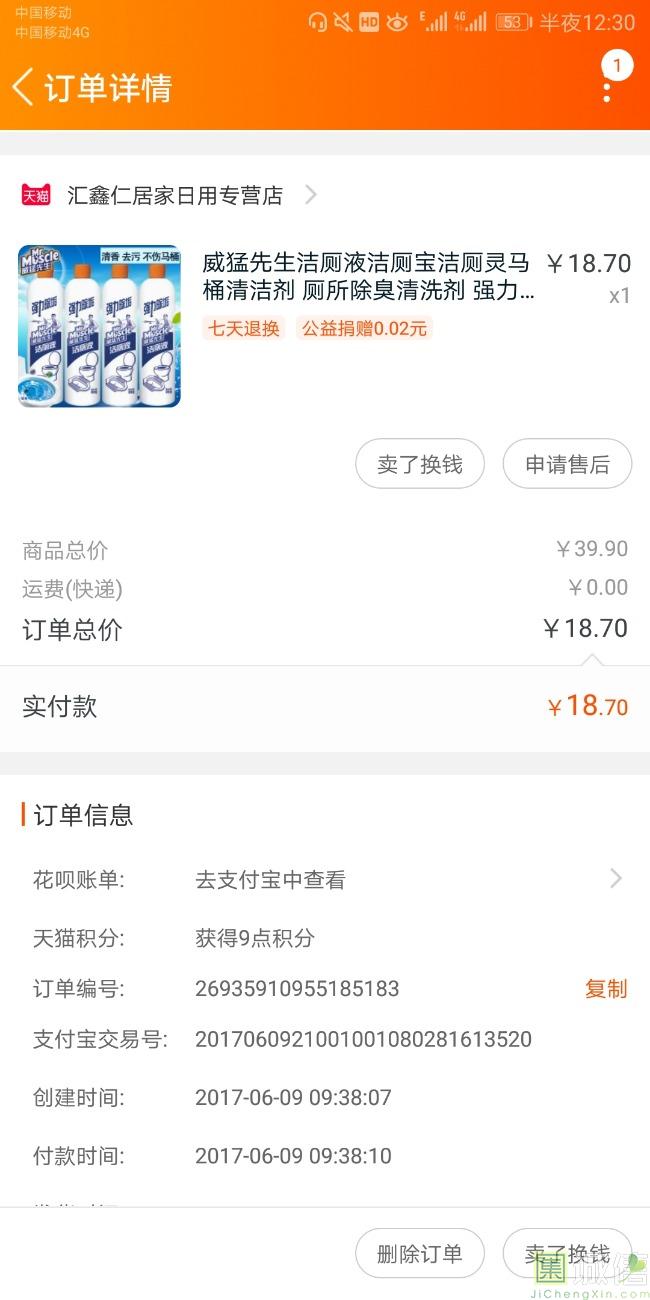
Task: View the 威猛先生洁厕液 product image
Action: (x=99, y=326)
